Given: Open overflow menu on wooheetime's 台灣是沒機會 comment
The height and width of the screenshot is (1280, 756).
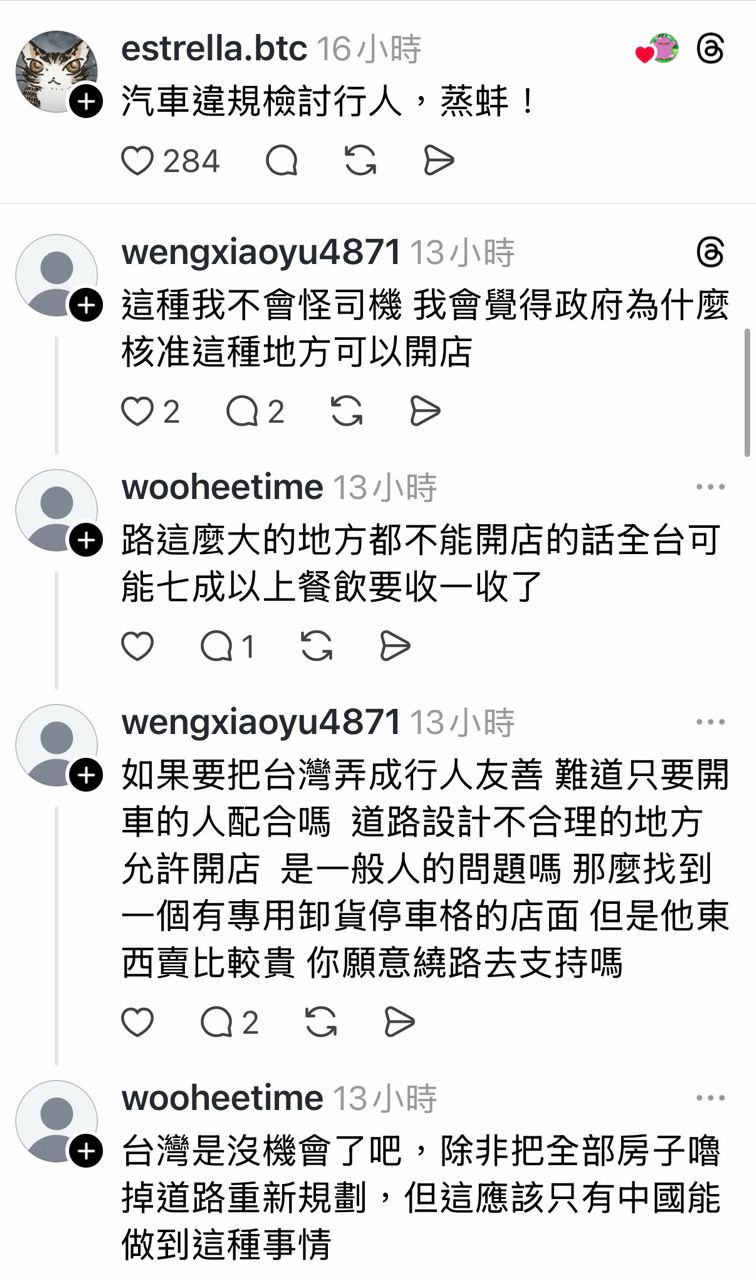Looking at the screenshot, I should click(710, 1097).
